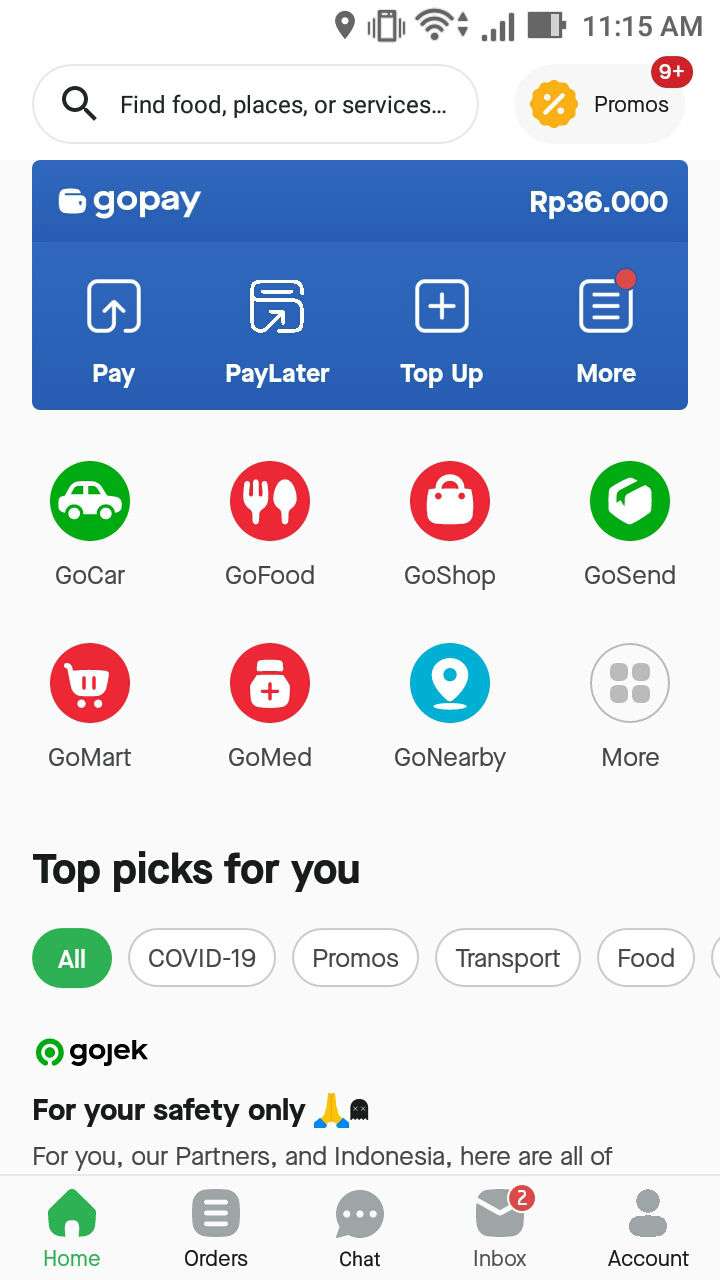Image resolution: width=720 pixels, height=1280 pixels.
Task: Open More in the gopay card
Action: click(x=606, y=331)
